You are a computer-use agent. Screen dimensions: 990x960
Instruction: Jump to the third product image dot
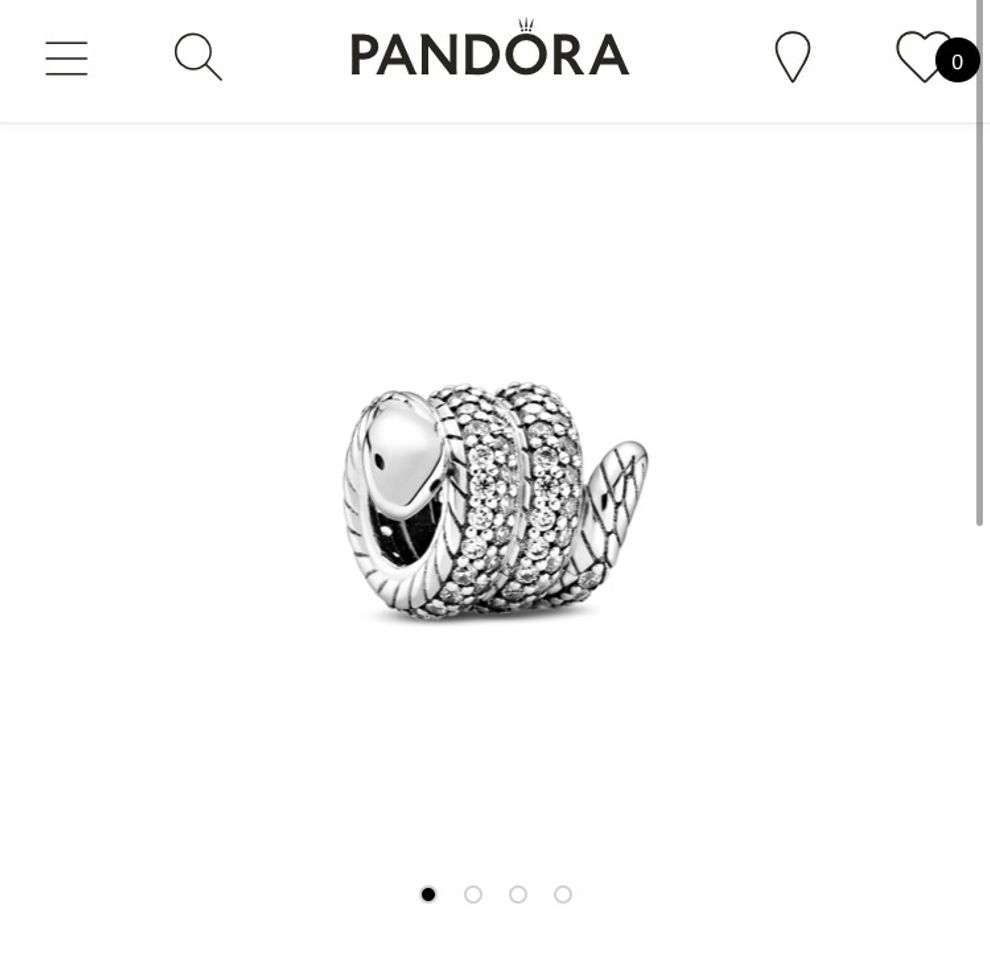point(518,894)
